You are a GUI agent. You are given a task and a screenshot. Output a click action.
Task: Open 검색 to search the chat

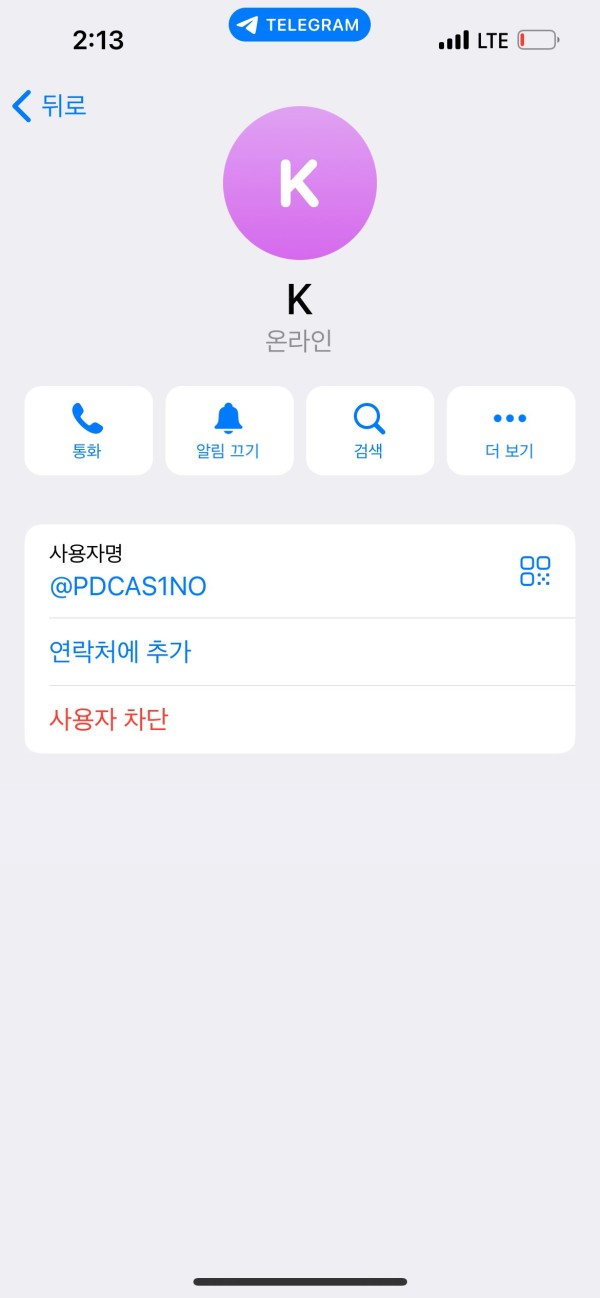pyautogui.click(x=370, y=431)
